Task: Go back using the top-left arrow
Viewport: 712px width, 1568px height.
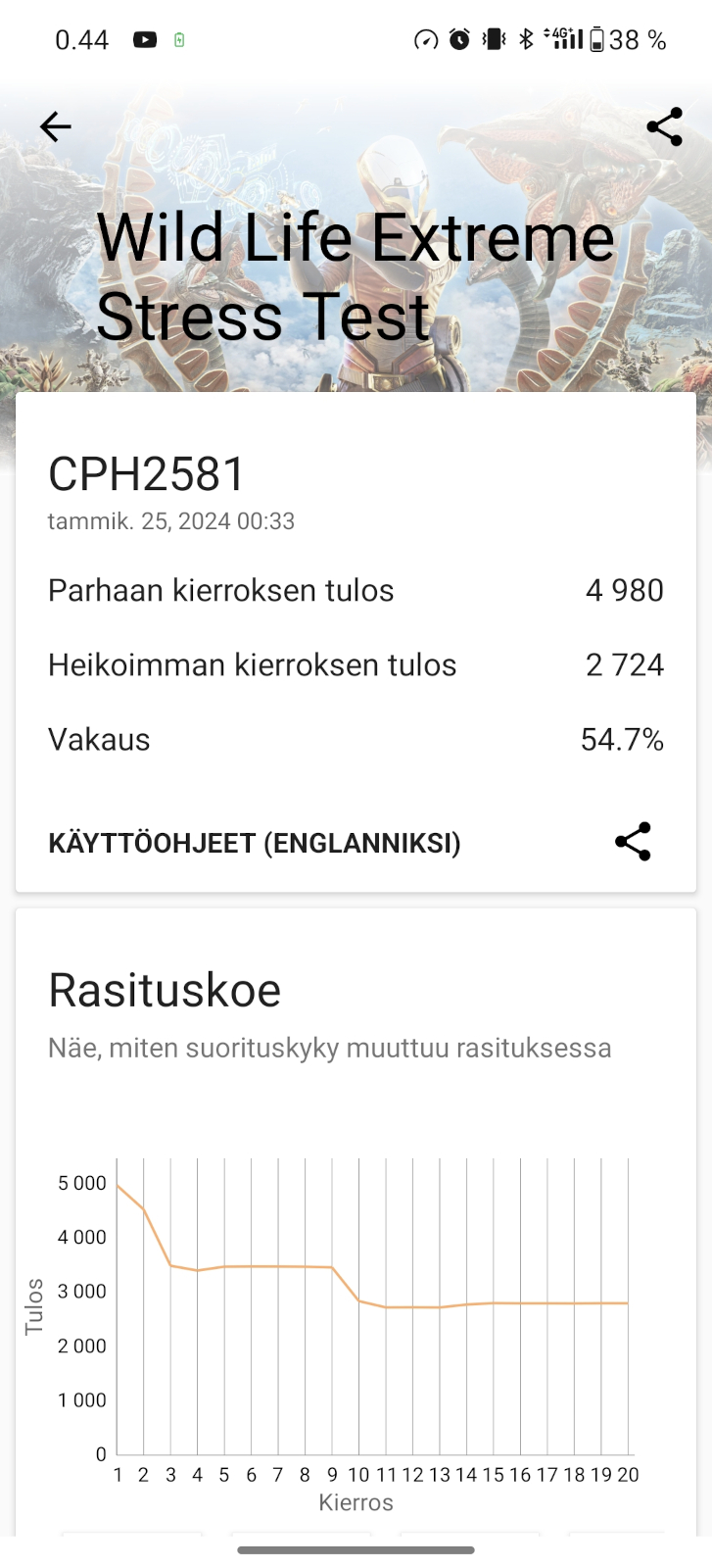Action: click(56, 126)
